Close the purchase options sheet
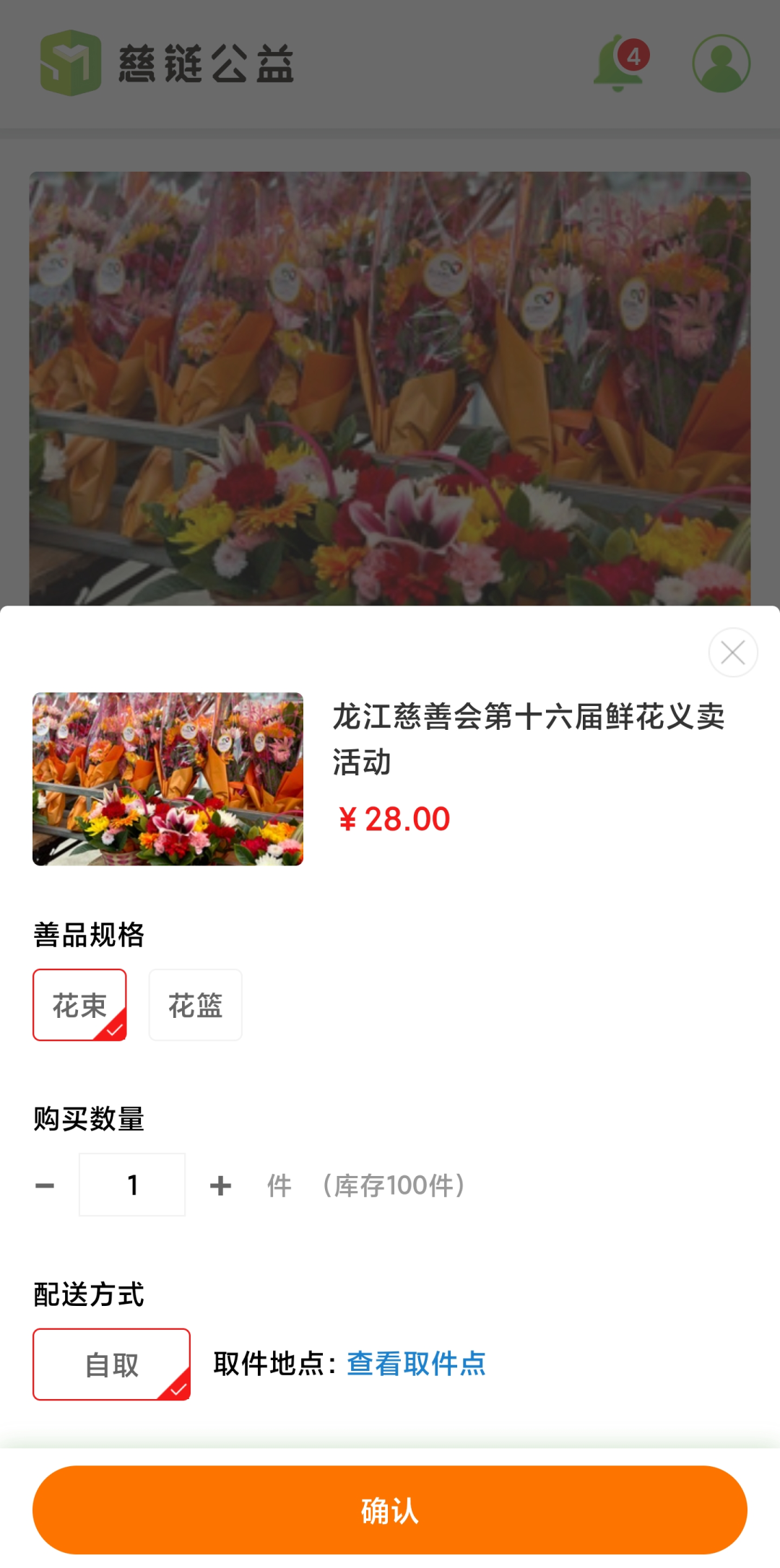The width and height of the screenshot is (780, 1568). pyautogui.click(x=732, y=653)
